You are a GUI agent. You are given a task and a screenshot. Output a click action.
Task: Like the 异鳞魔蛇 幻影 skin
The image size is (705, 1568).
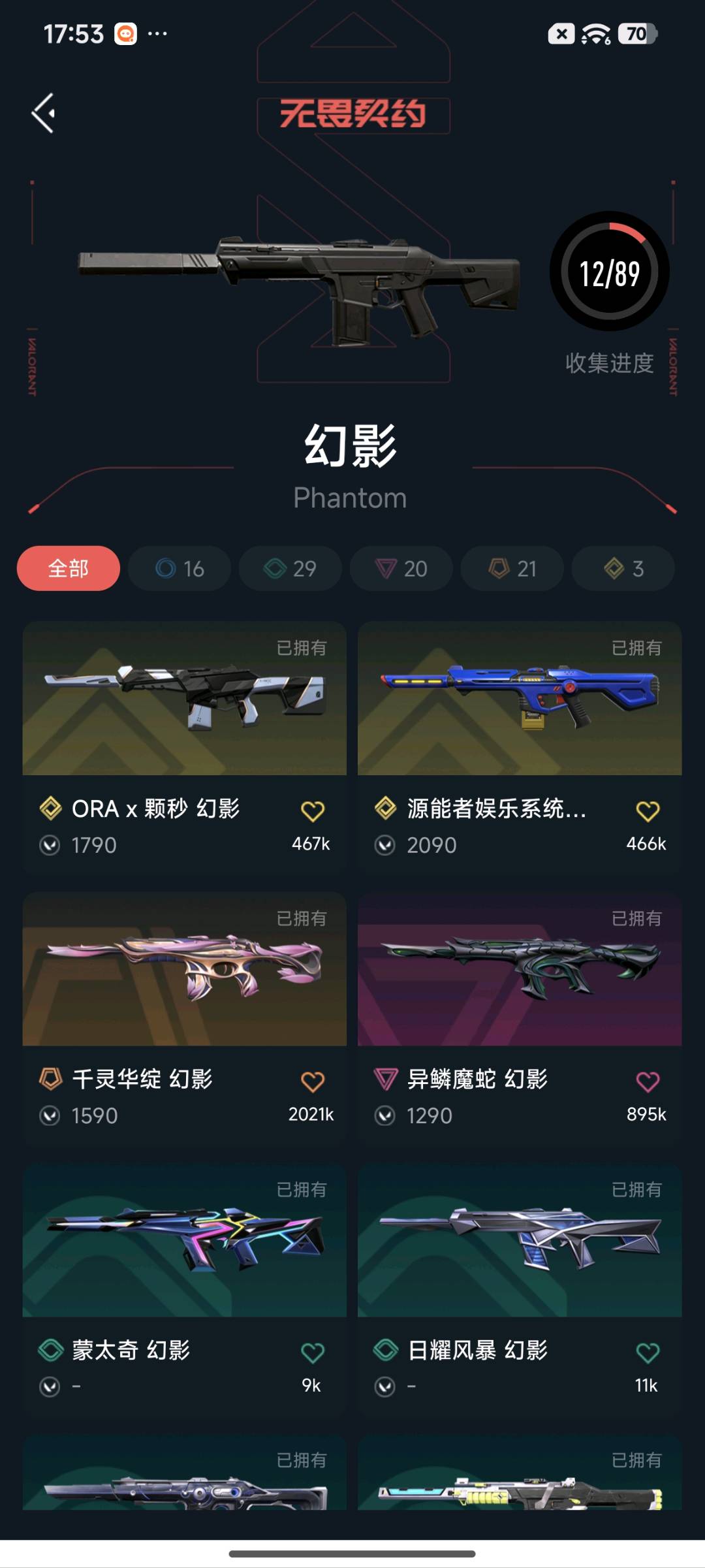[x=648, y=1081]
